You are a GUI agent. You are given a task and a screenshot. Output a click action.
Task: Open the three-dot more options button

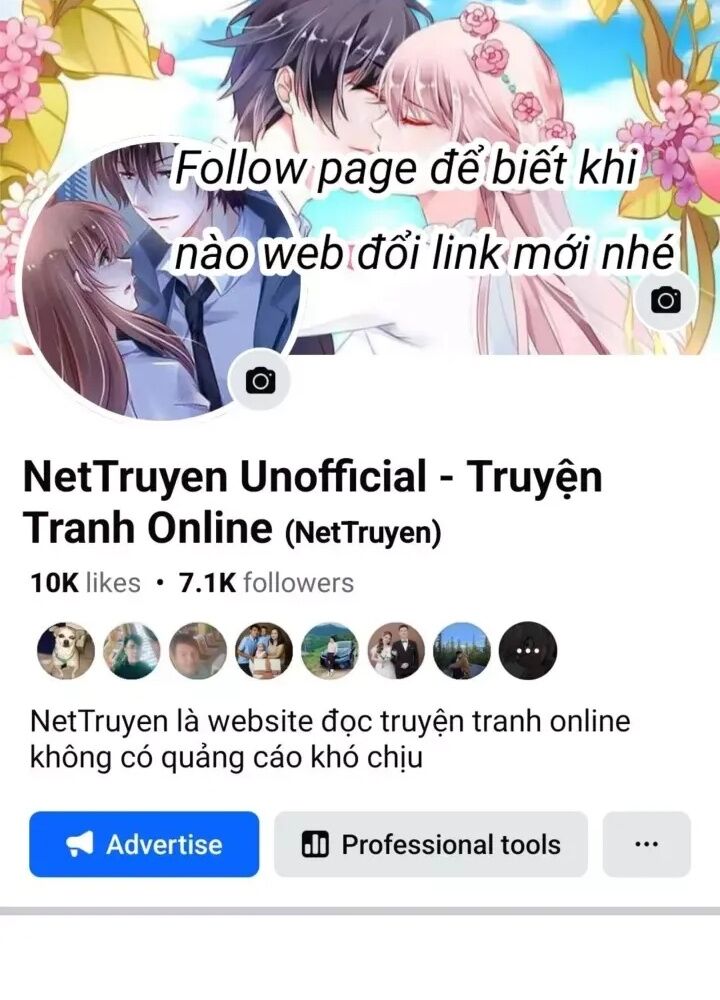click(x=647, y=844)
